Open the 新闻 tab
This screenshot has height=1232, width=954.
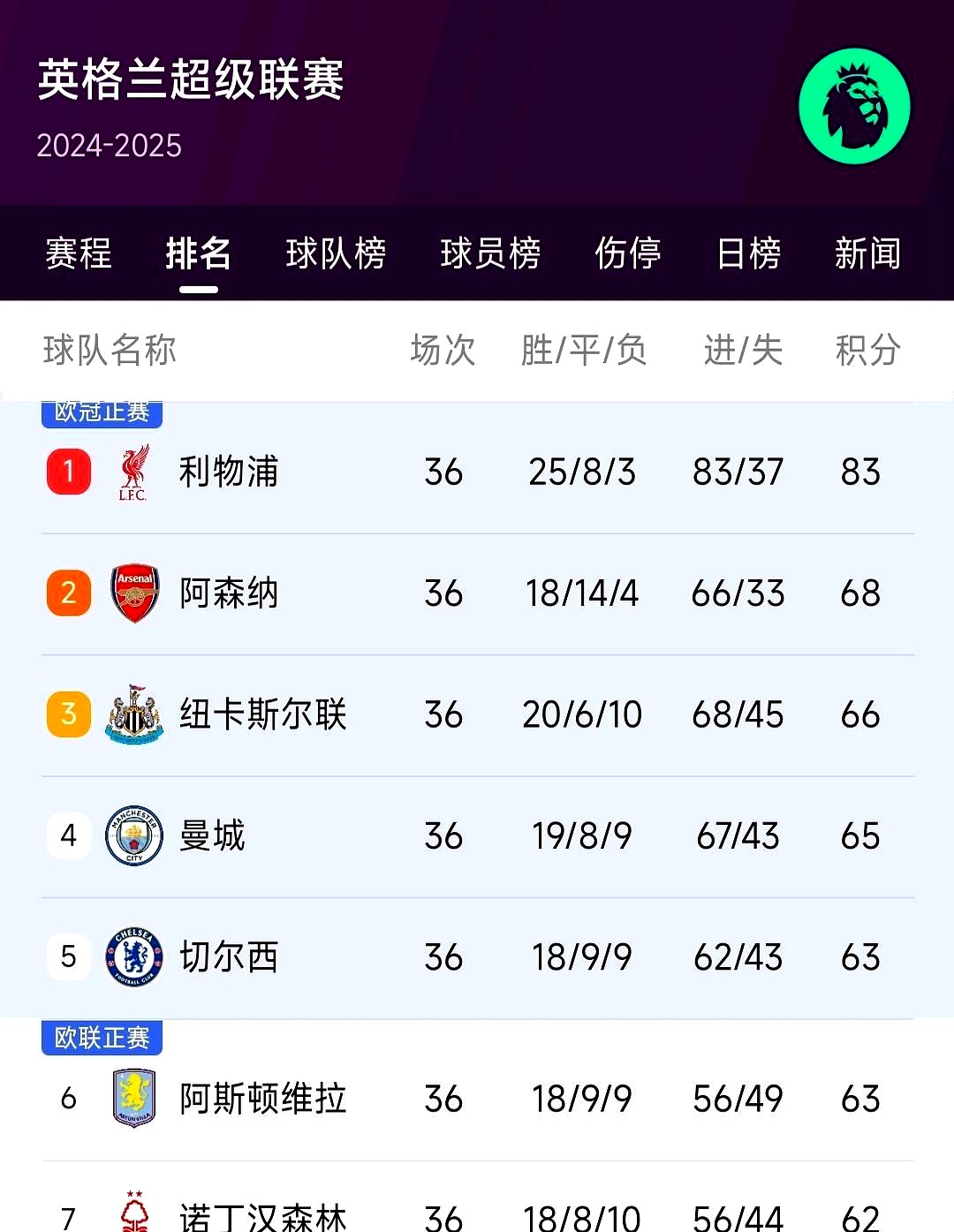(x=867, y=253)
